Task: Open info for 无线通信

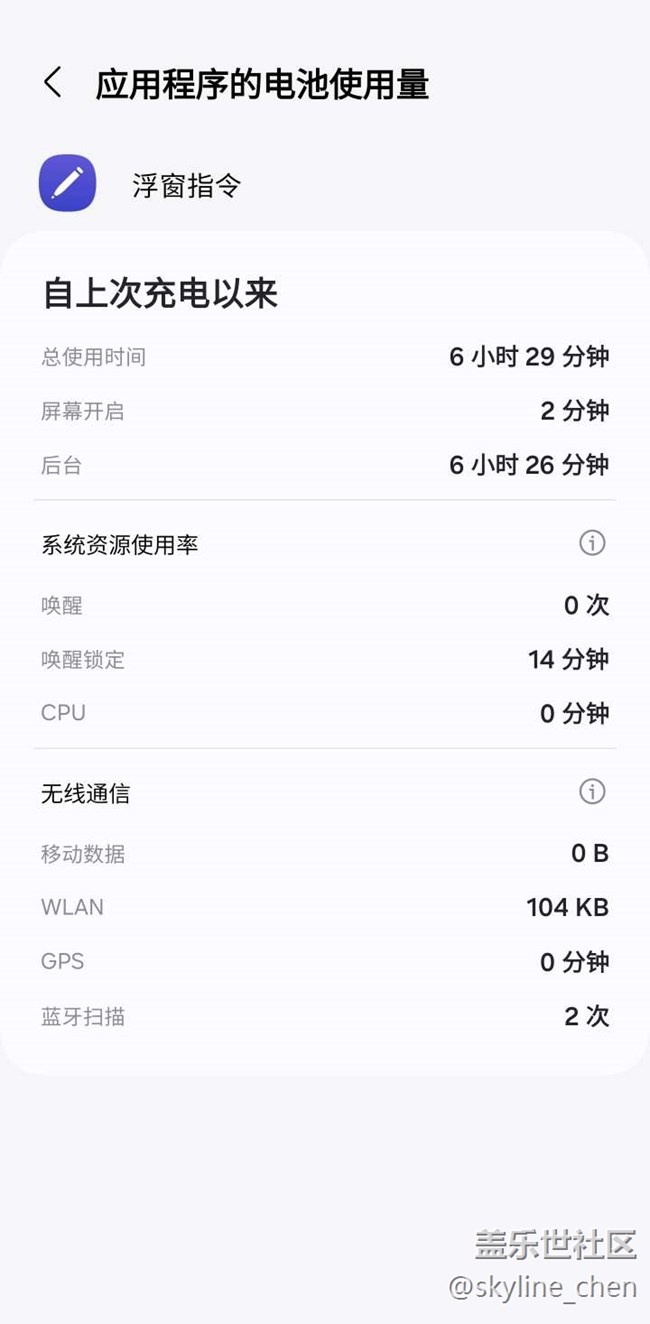Action: coord(592,792)
